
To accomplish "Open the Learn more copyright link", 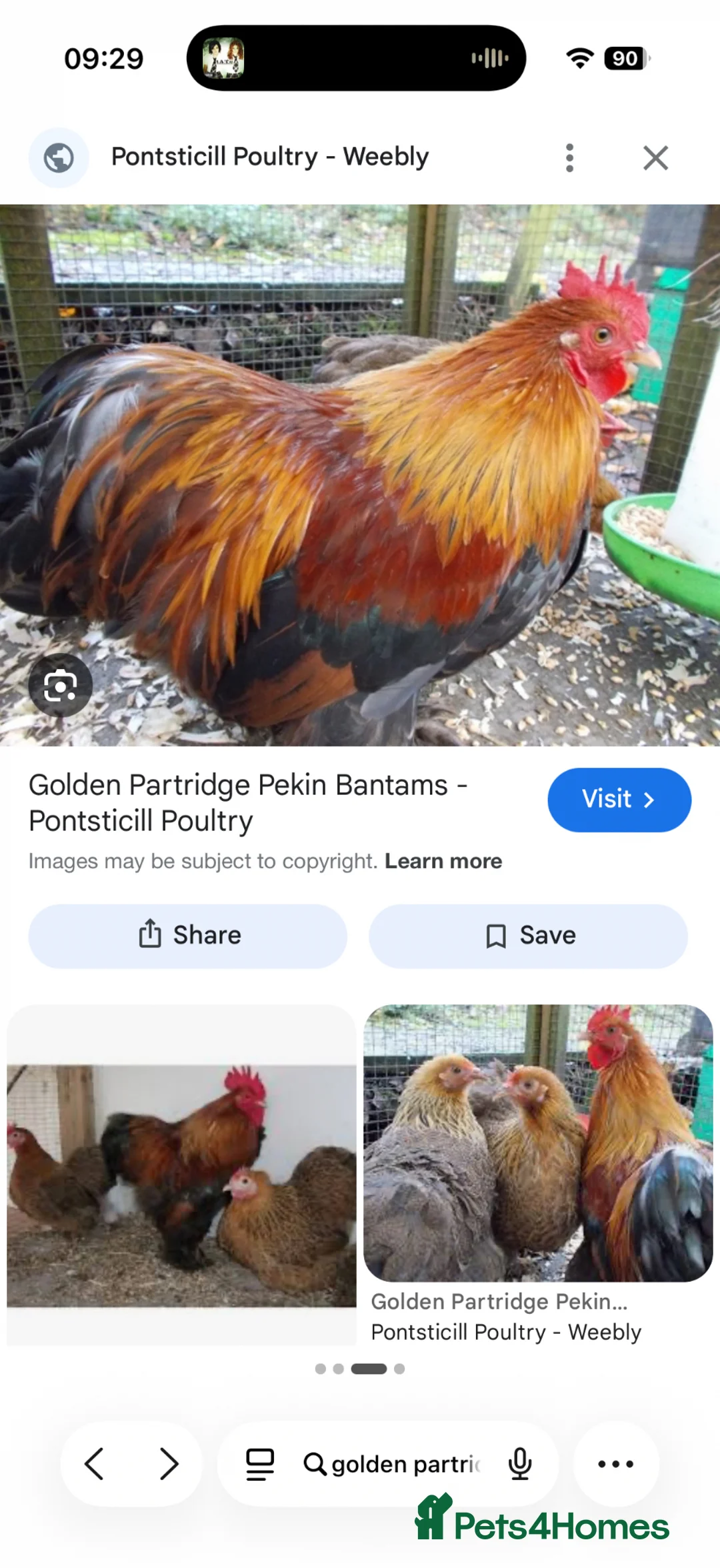I will pyautogui.click(x=442, y=861).
